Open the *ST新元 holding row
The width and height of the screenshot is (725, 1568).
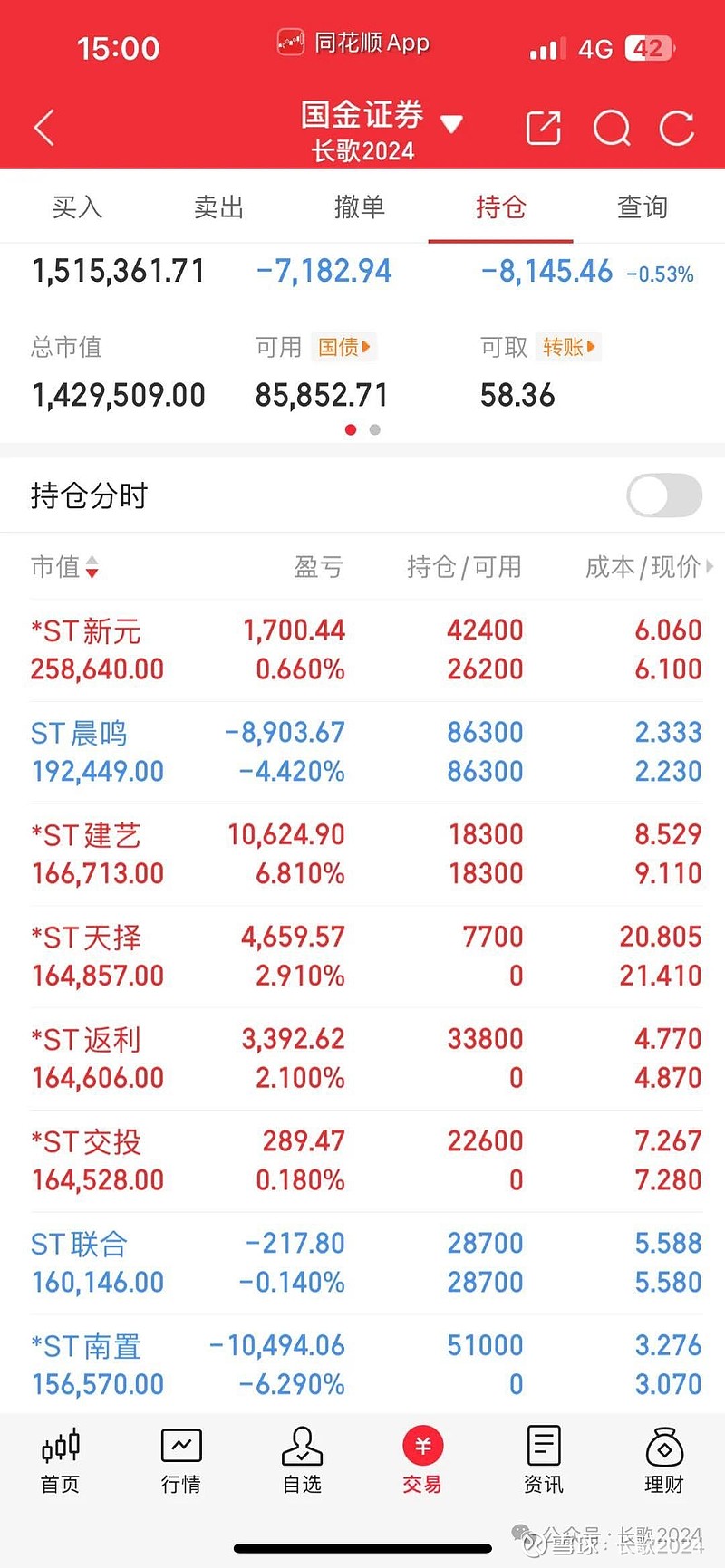[x=362, y=649]
